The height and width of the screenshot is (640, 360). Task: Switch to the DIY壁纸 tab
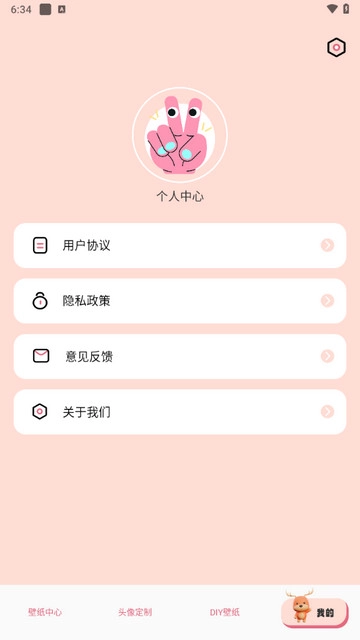tap(225, 612)
